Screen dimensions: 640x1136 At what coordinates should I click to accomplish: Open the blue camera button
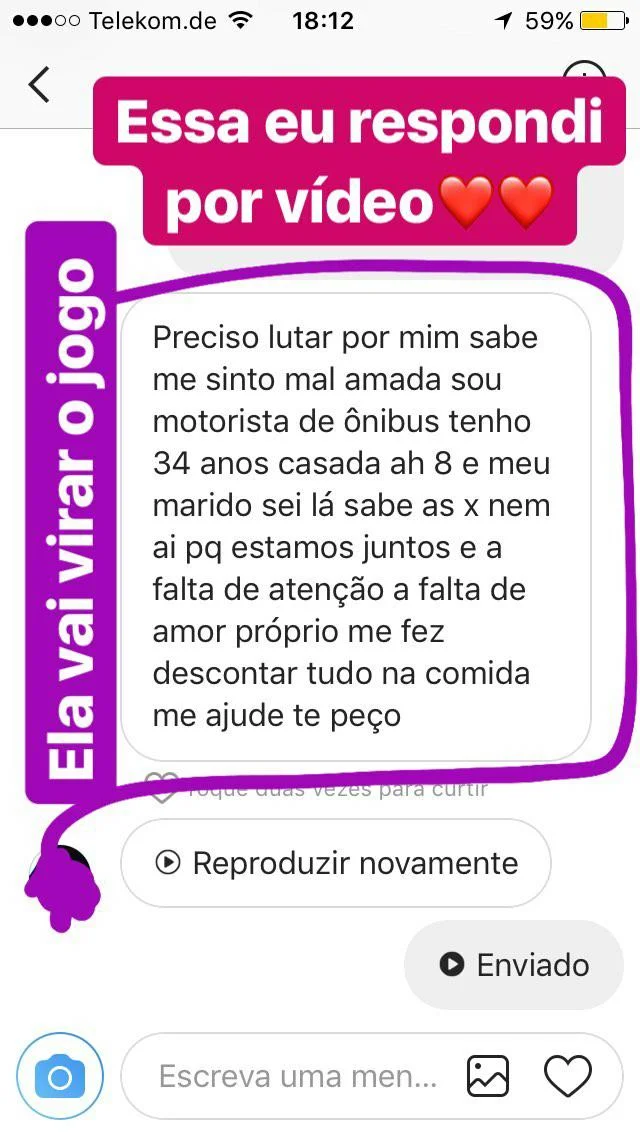(60, 1076)
